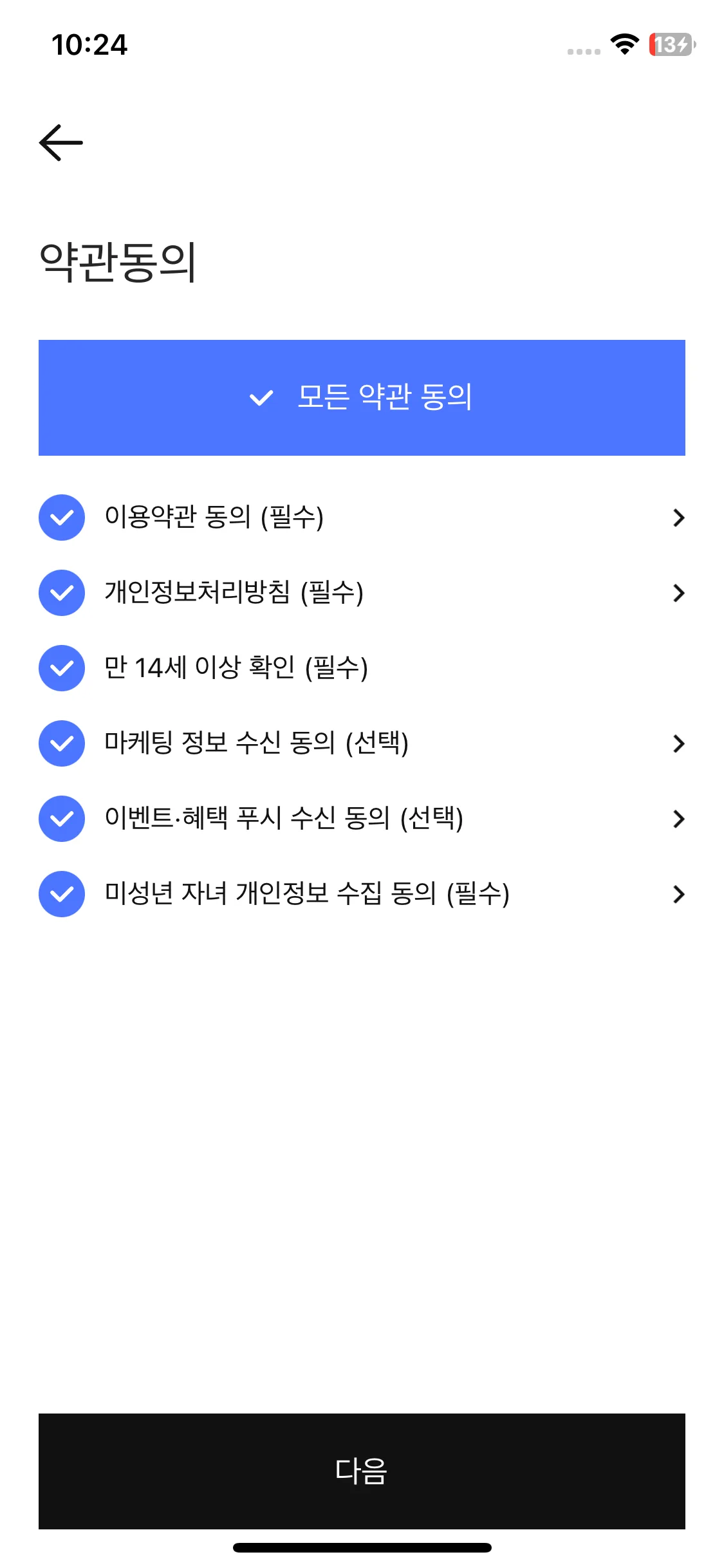Disable the 마케팅 정보 수신 동의 checkbox
This screenshot has width=724, height=1568.
click(x=61, y=743)
